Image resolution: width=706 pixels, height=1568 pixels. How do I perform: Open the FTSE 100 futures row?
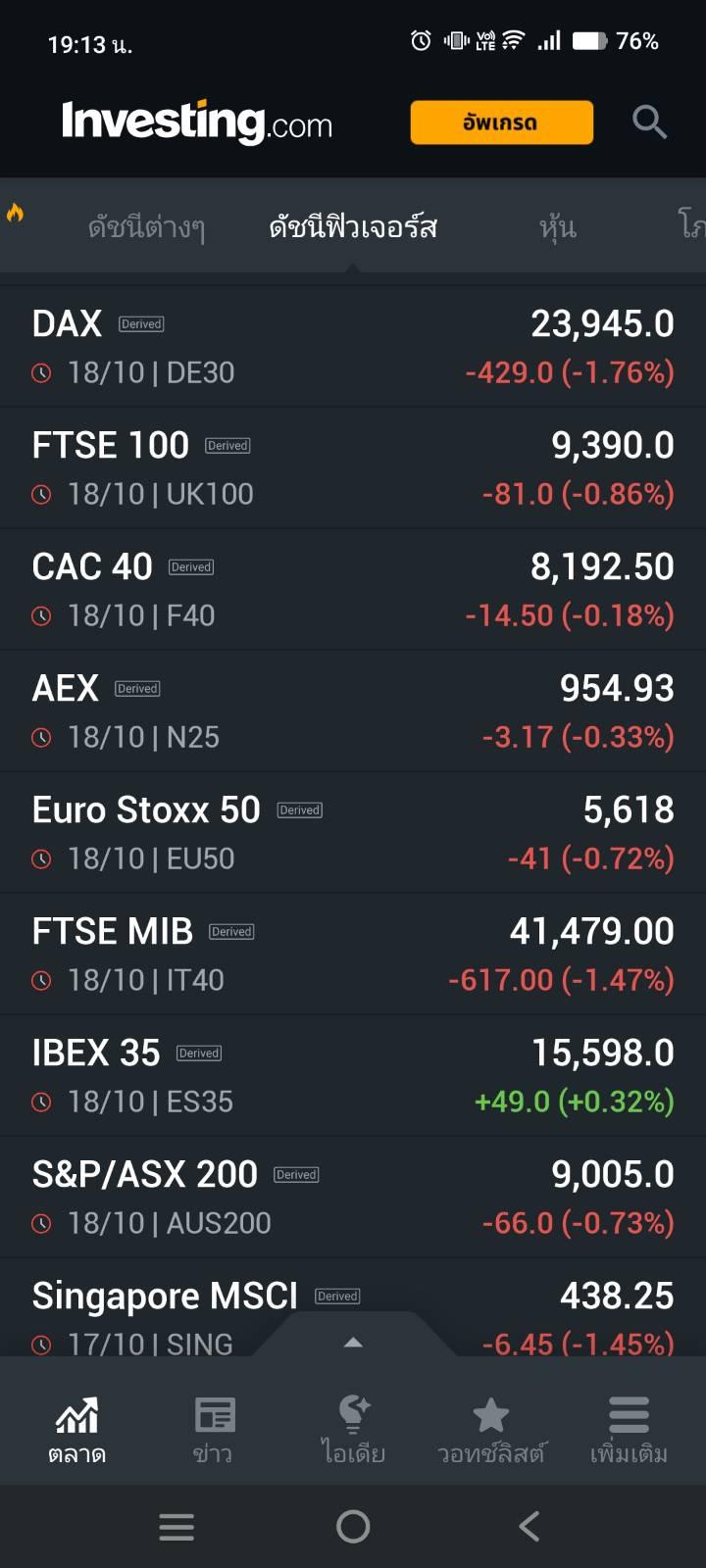tap(353, 468)
